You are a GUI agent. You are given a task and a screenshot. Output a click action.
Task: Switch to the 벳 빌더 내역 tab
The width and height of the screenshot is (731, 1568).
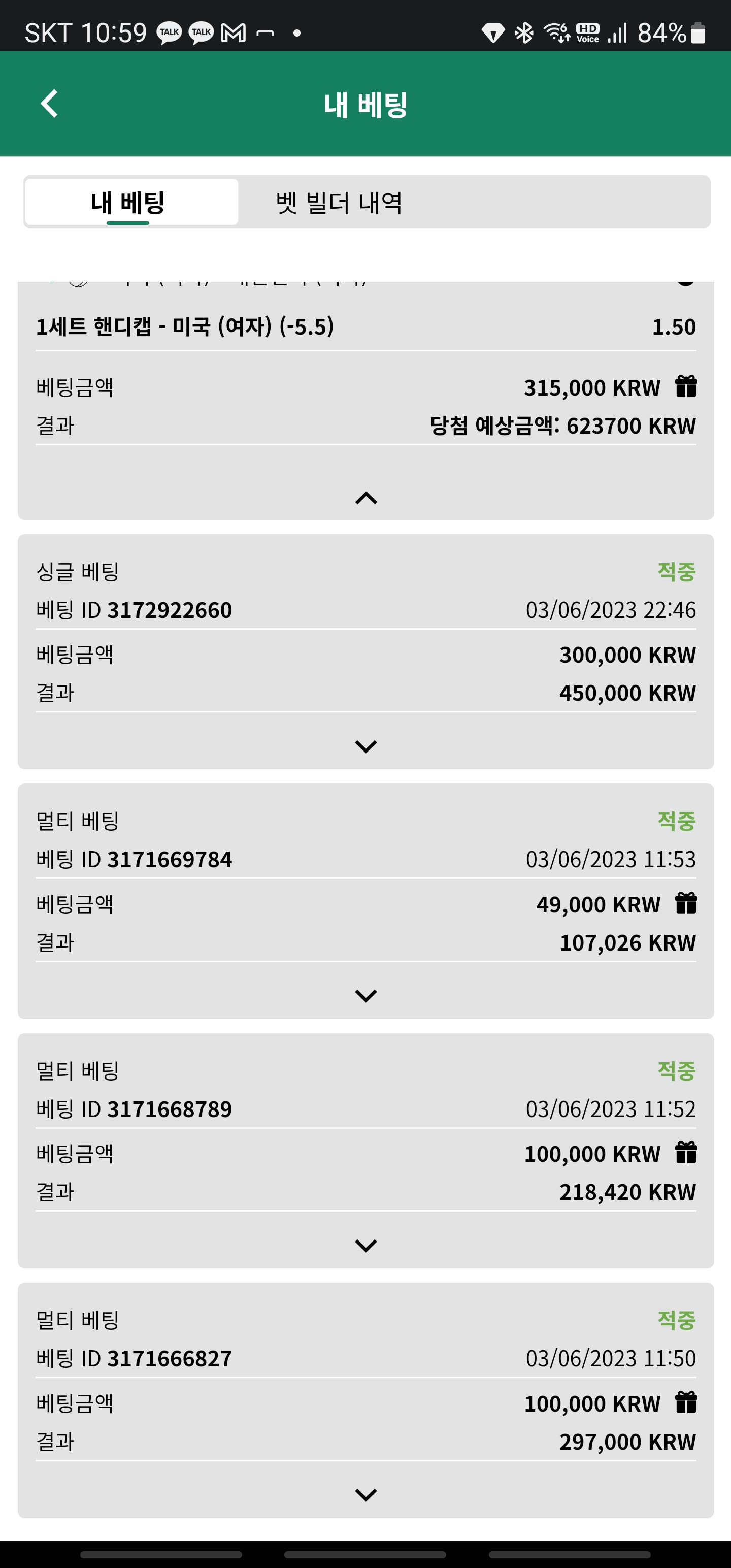339,203
